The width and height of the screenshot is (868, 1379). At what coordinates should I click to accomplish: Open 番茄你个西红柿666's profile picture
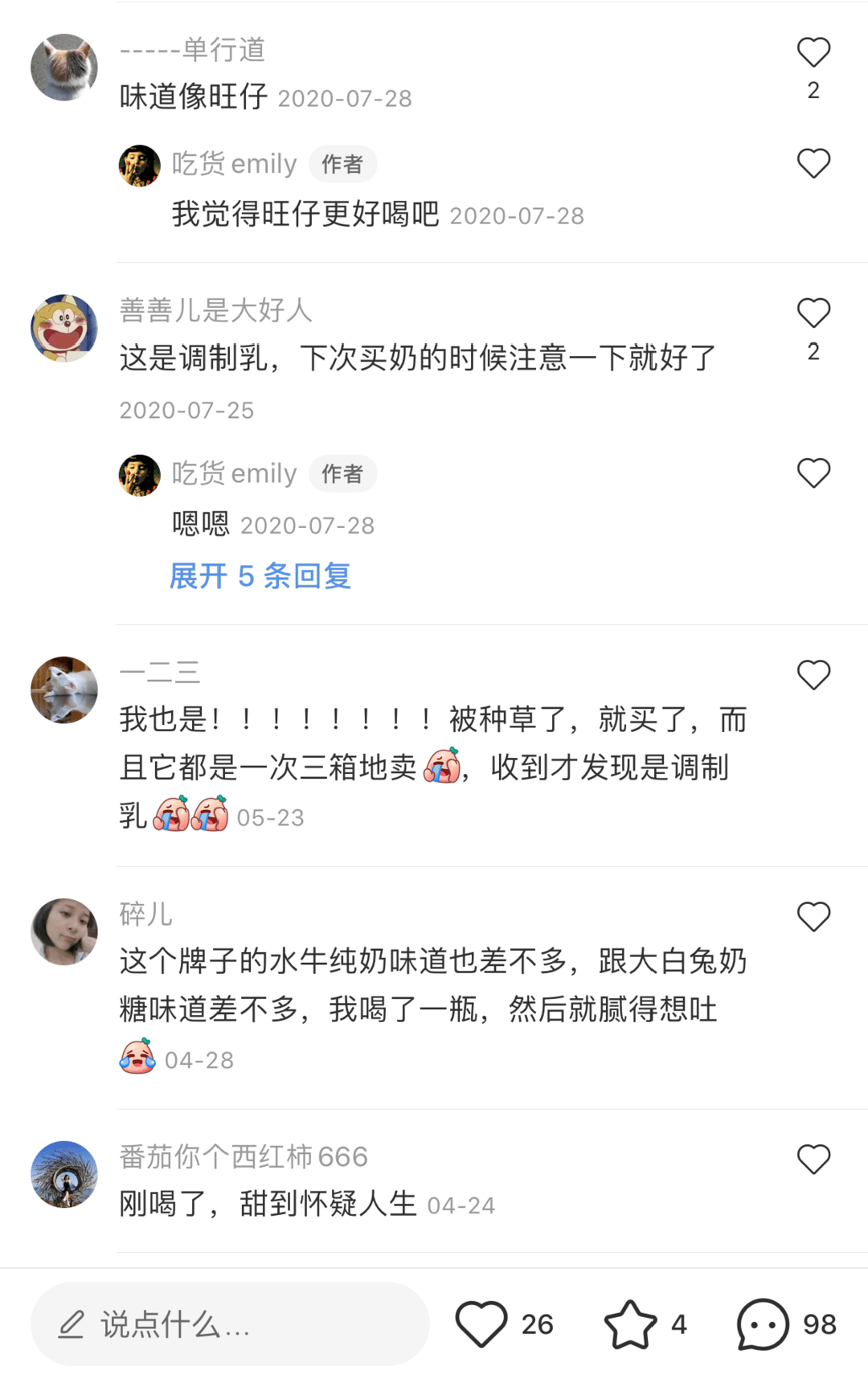[64, 1174]
